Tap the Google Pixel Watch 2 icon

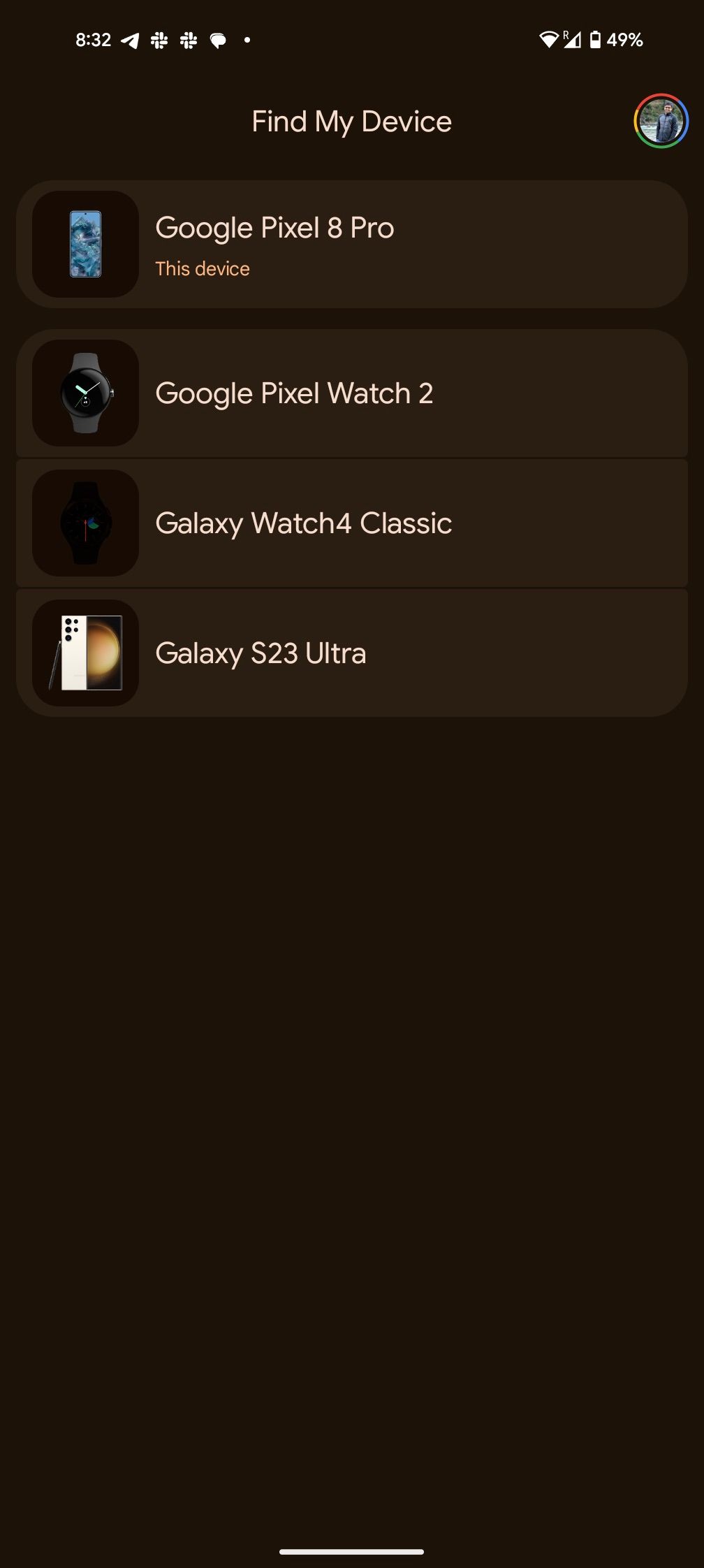coord(85,393)
